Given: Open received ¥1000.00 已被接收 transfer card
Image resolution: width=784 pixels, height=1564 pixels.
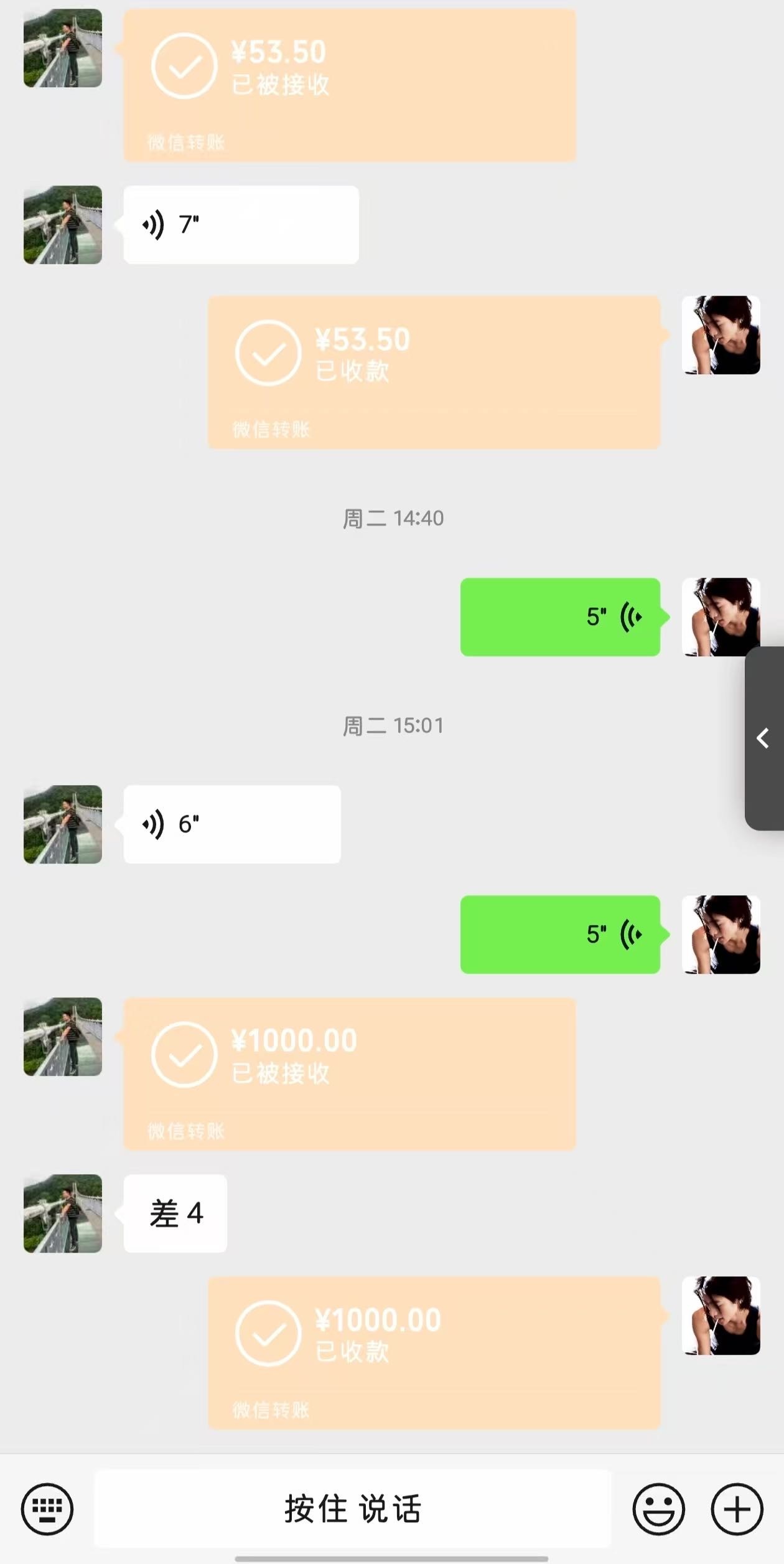Looking at the screenshot, I should (350, 1074).
